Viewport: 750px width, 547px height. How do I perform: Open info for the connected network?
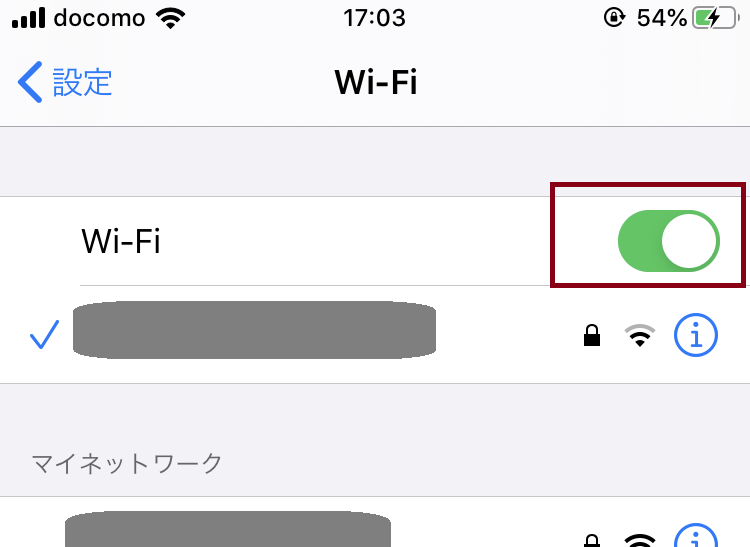(x=696, y=336)
